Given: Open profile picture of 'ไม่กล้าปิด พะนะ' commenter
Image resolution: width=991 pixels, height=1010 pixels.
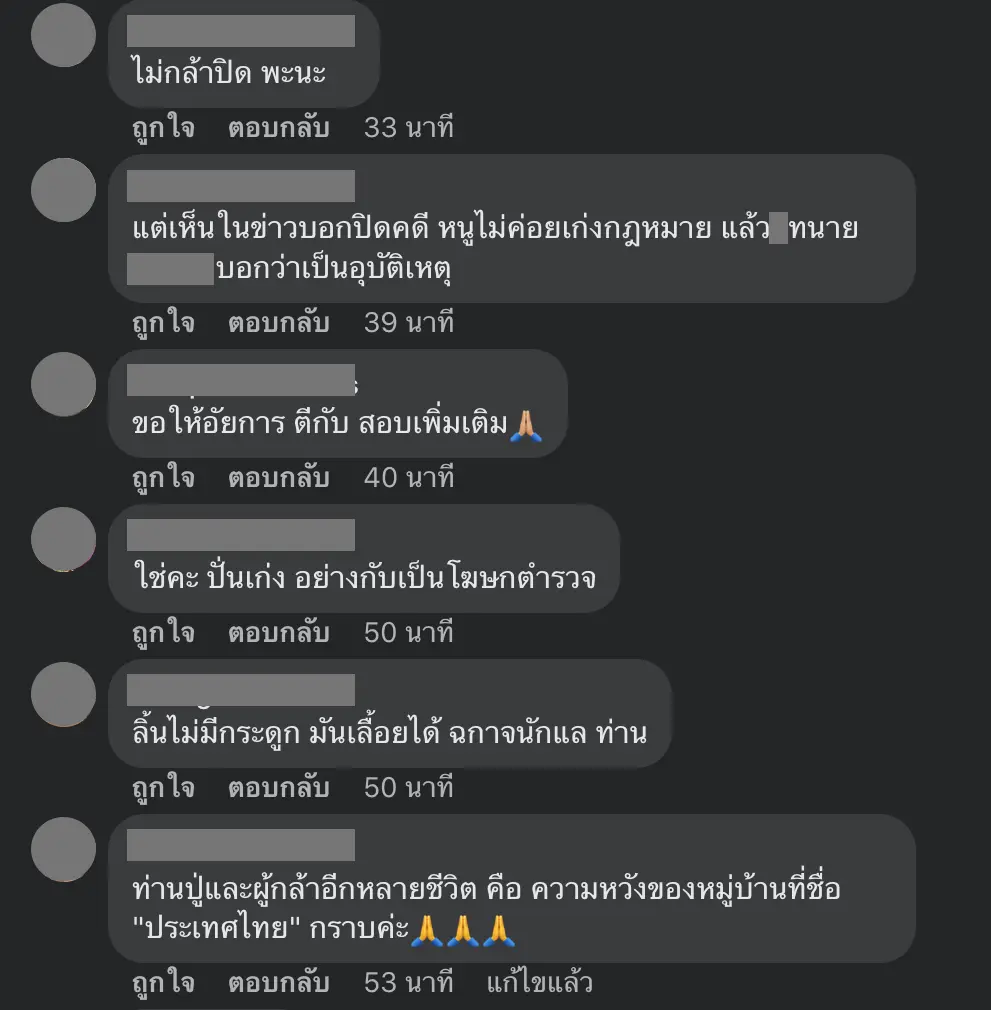Looking at the screenshot, I should click(x=63, y=35).
